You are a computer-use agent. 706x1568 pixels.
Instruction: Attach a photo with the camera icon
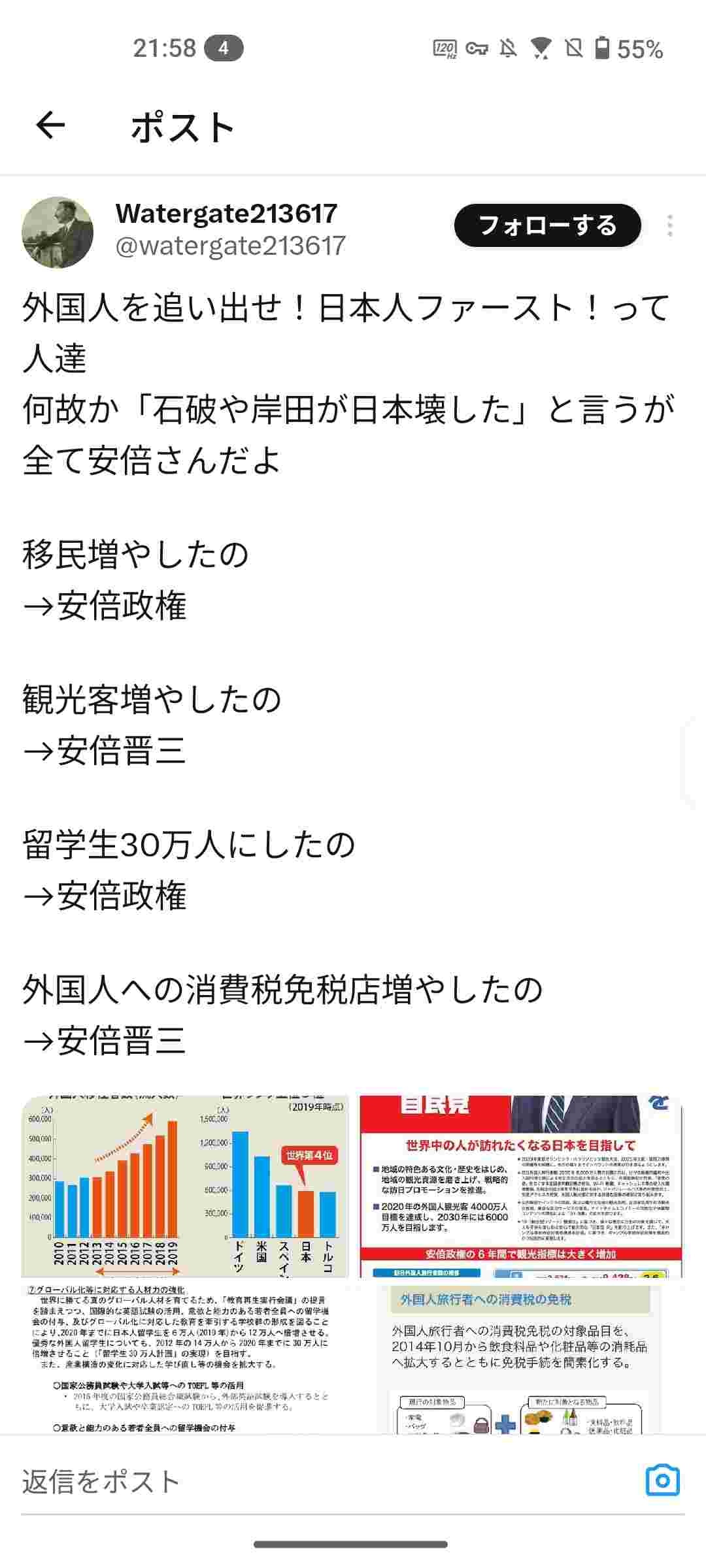(x=662, y=1480)
